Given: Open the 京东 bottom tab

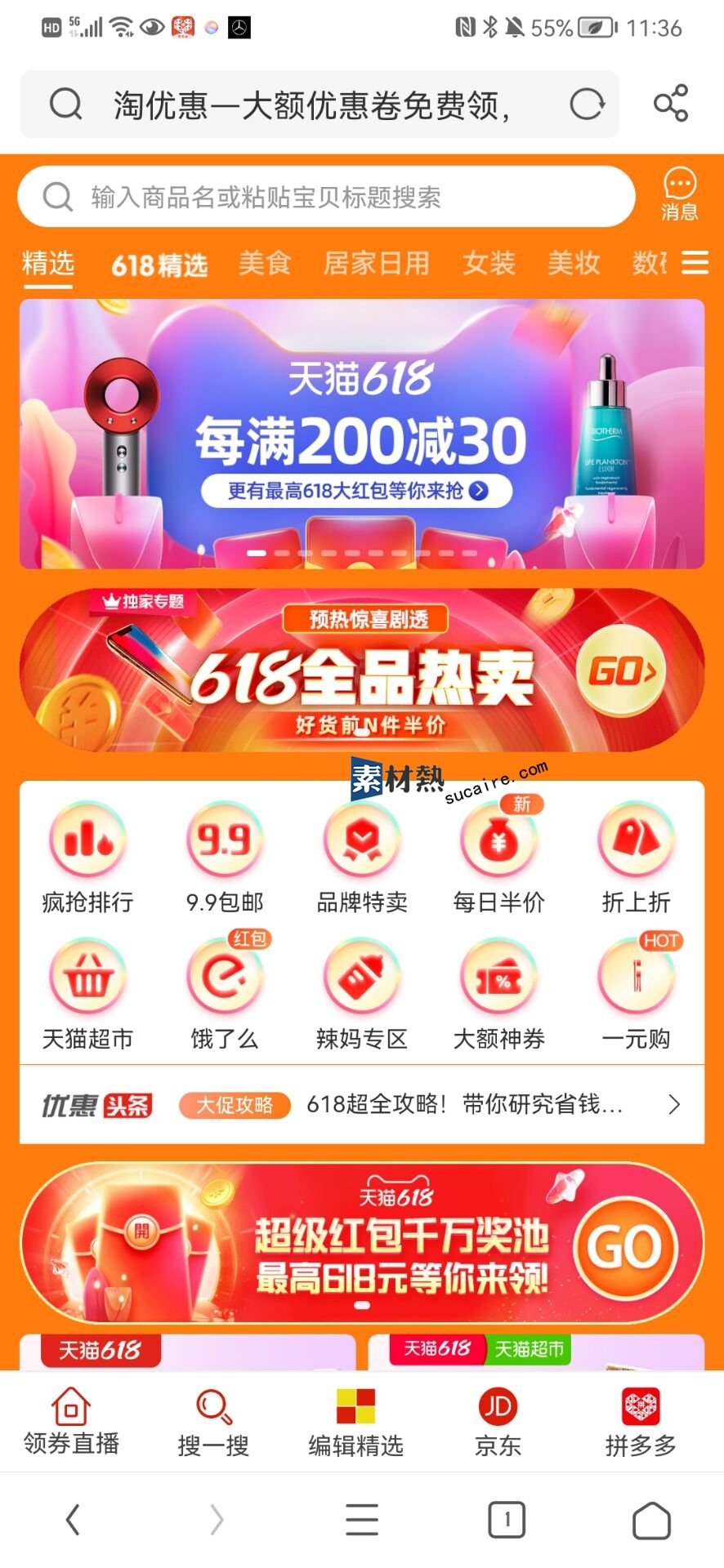Looking at the screenshot, I should point(498,1422).
